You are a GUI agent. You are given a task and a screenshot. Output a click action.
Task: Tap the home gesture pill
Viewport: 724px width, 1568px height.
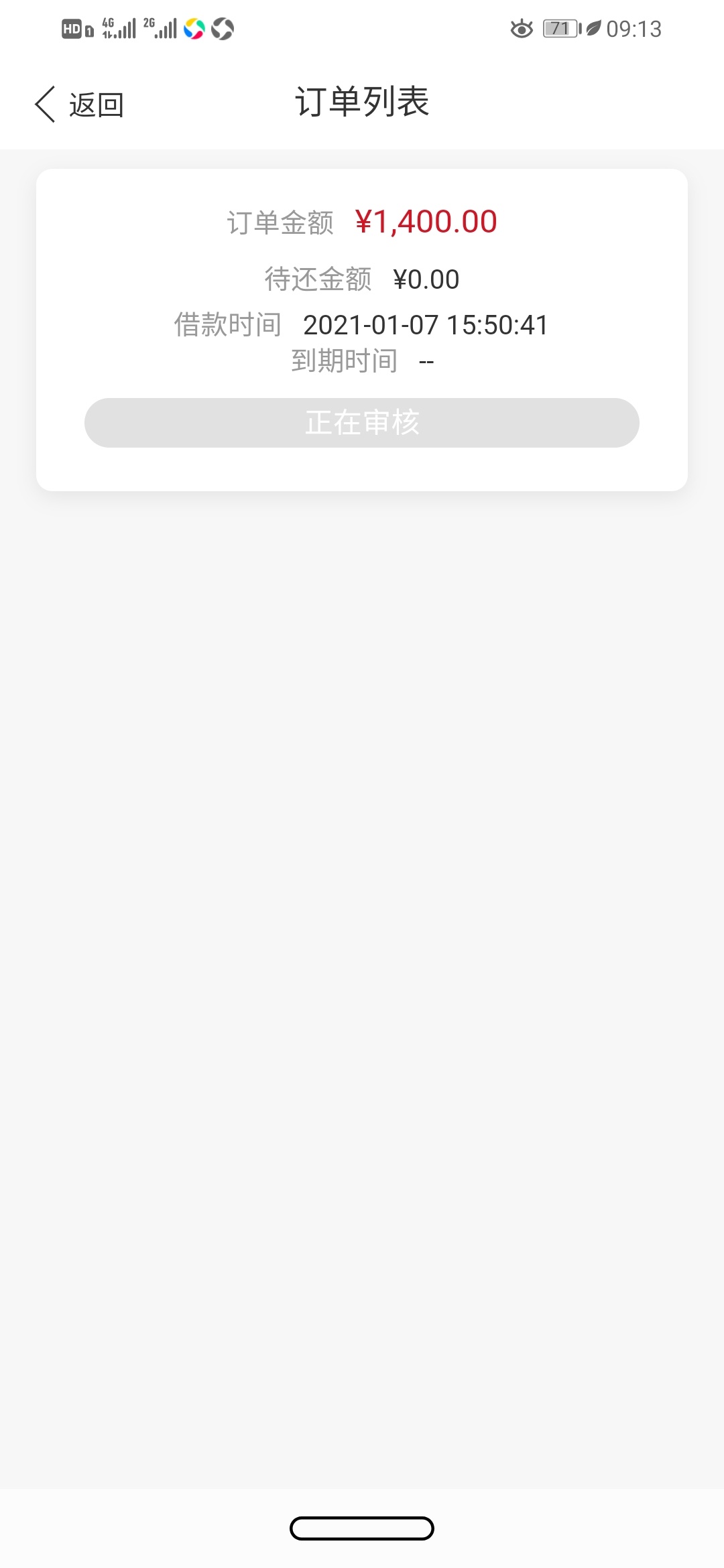click(362, 1528)
